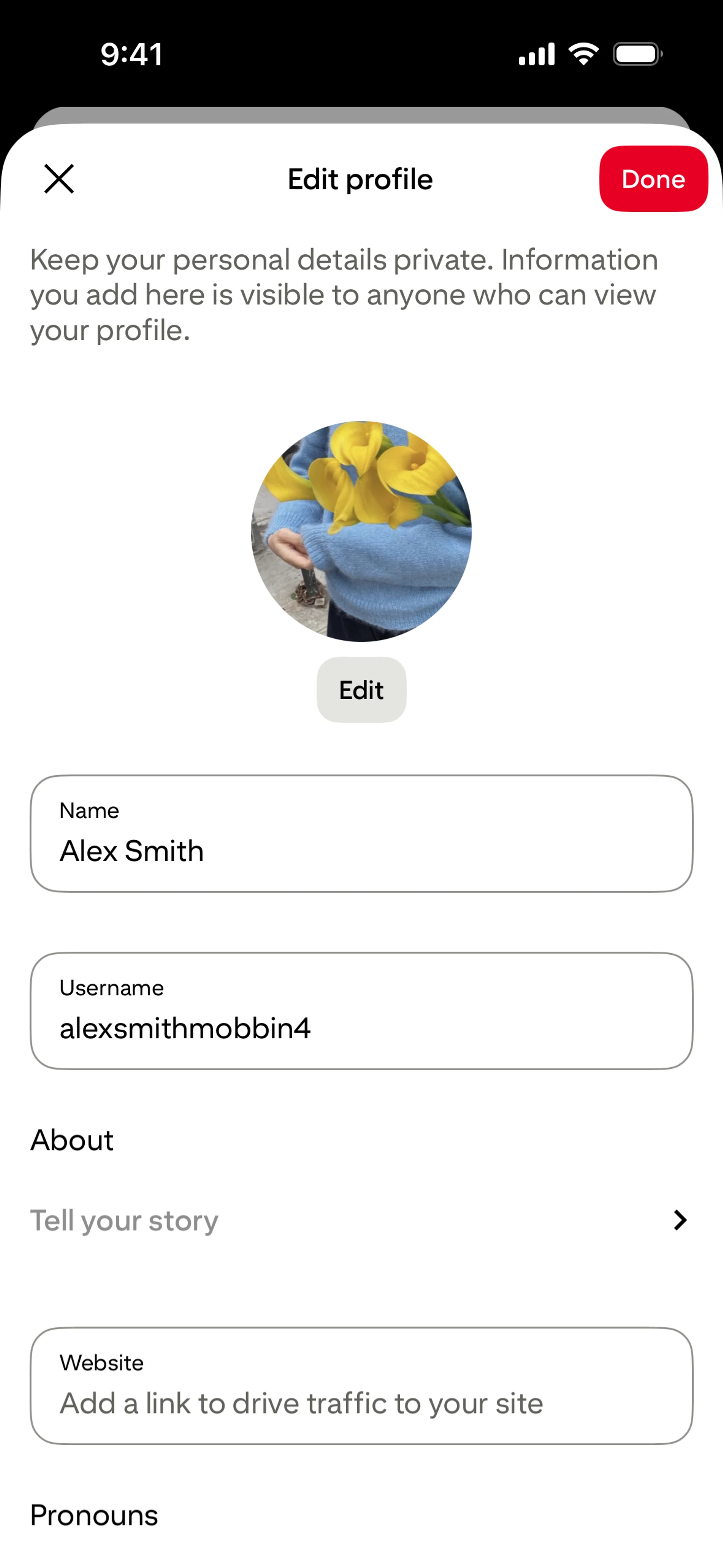The height and width of the screenshot is (1568, 723).
Task: Tap Edit under the profile photo
Action: [361, 690]
